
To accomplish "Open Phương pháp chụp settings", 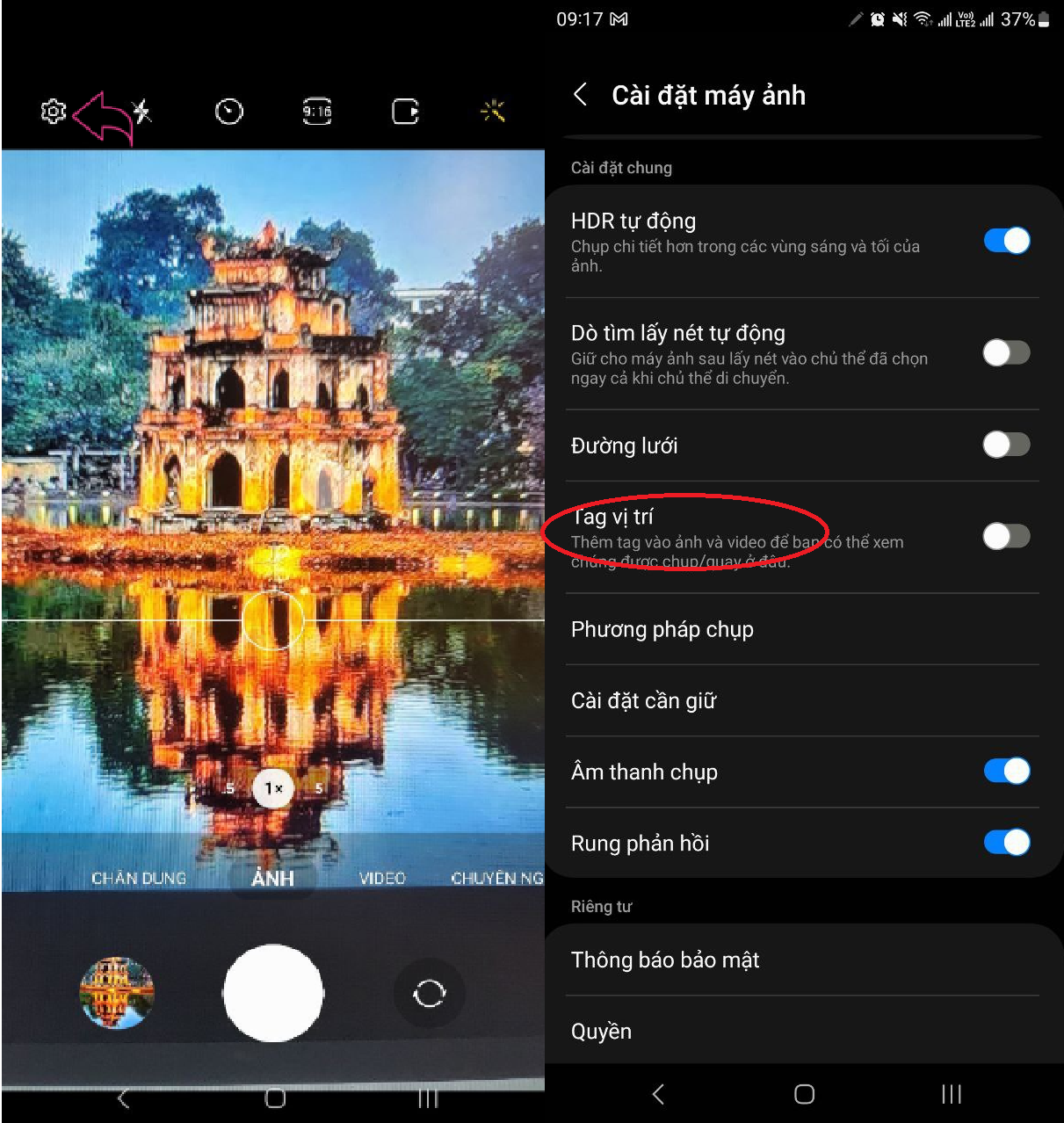I will click(662, 629).
